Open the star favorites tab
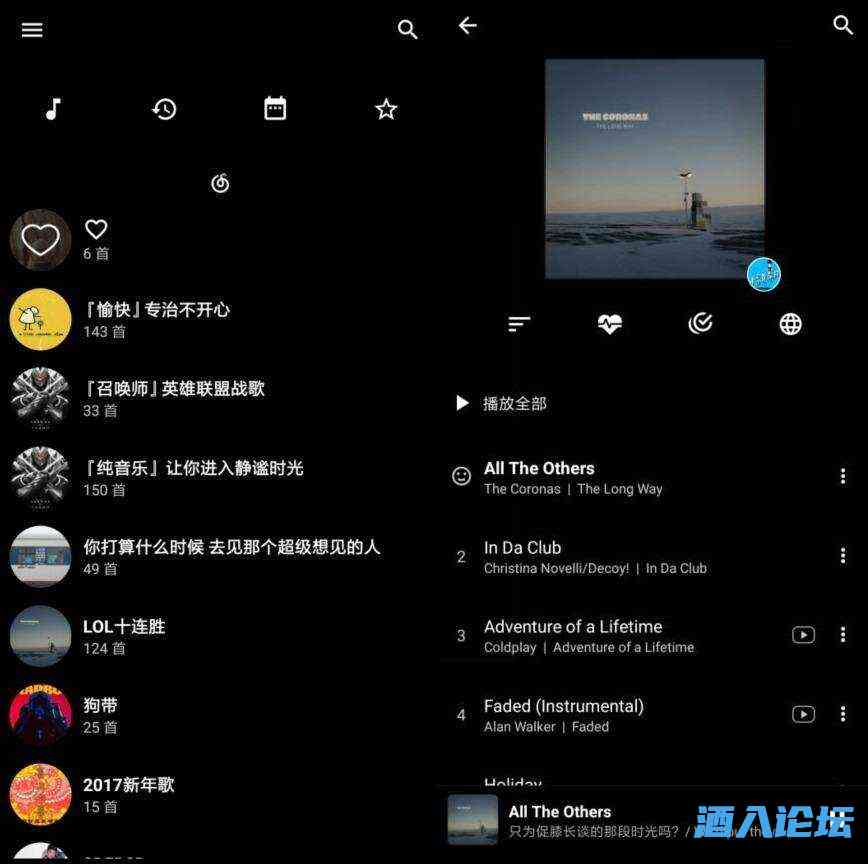This screenshot has height=864, width=868. 386,109
